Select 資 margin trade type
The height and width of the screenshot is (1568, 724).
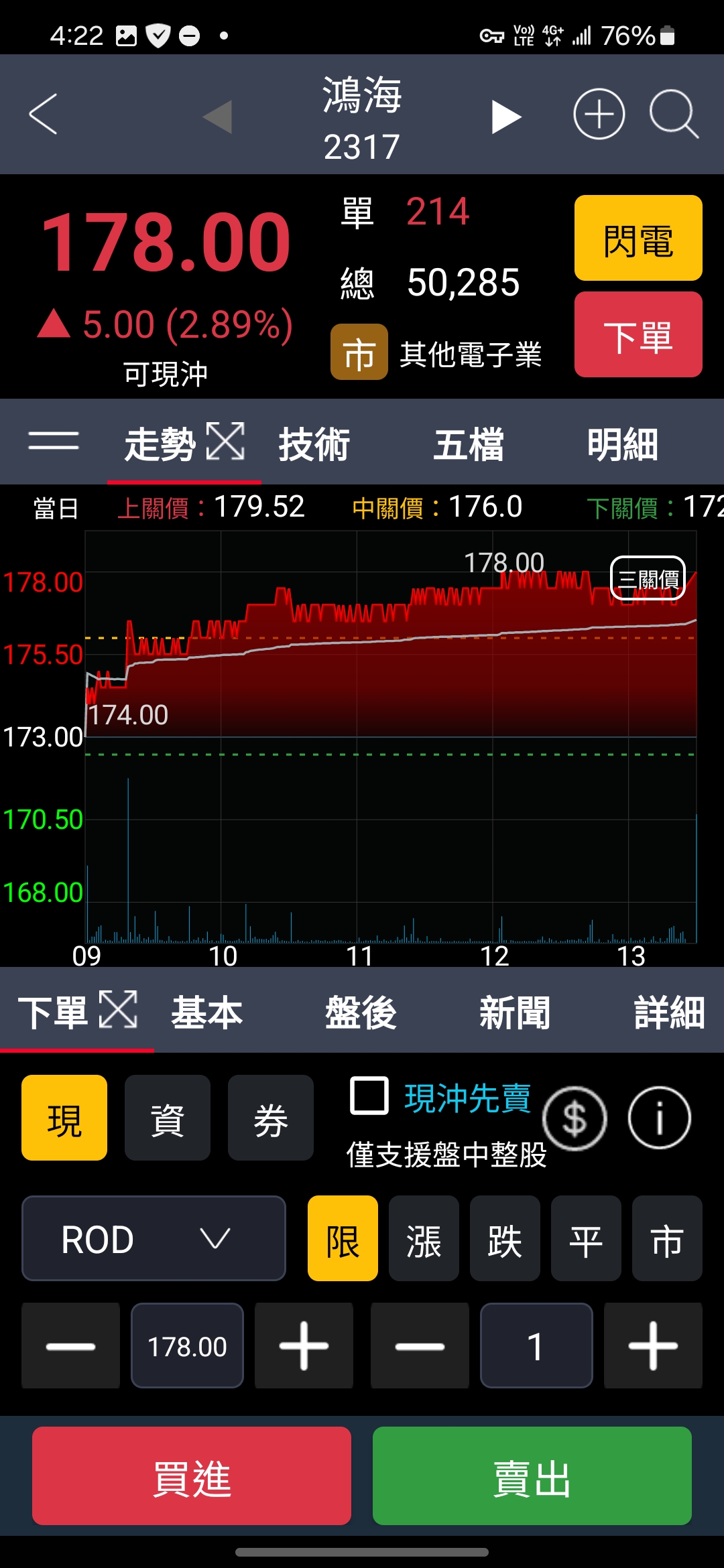167,1118
